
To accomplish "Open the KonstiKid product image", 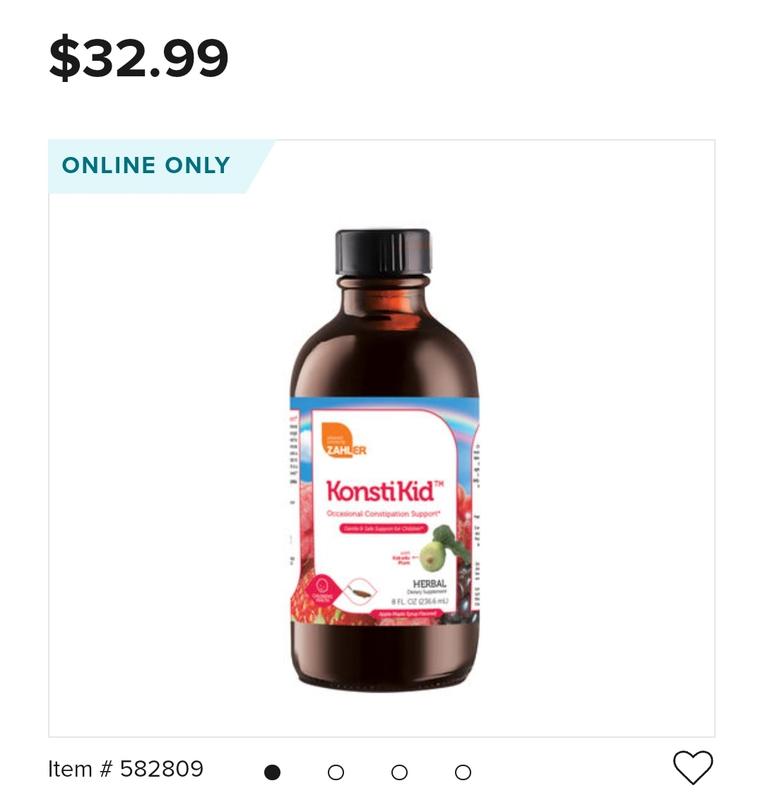I will [x=383, y=460].
